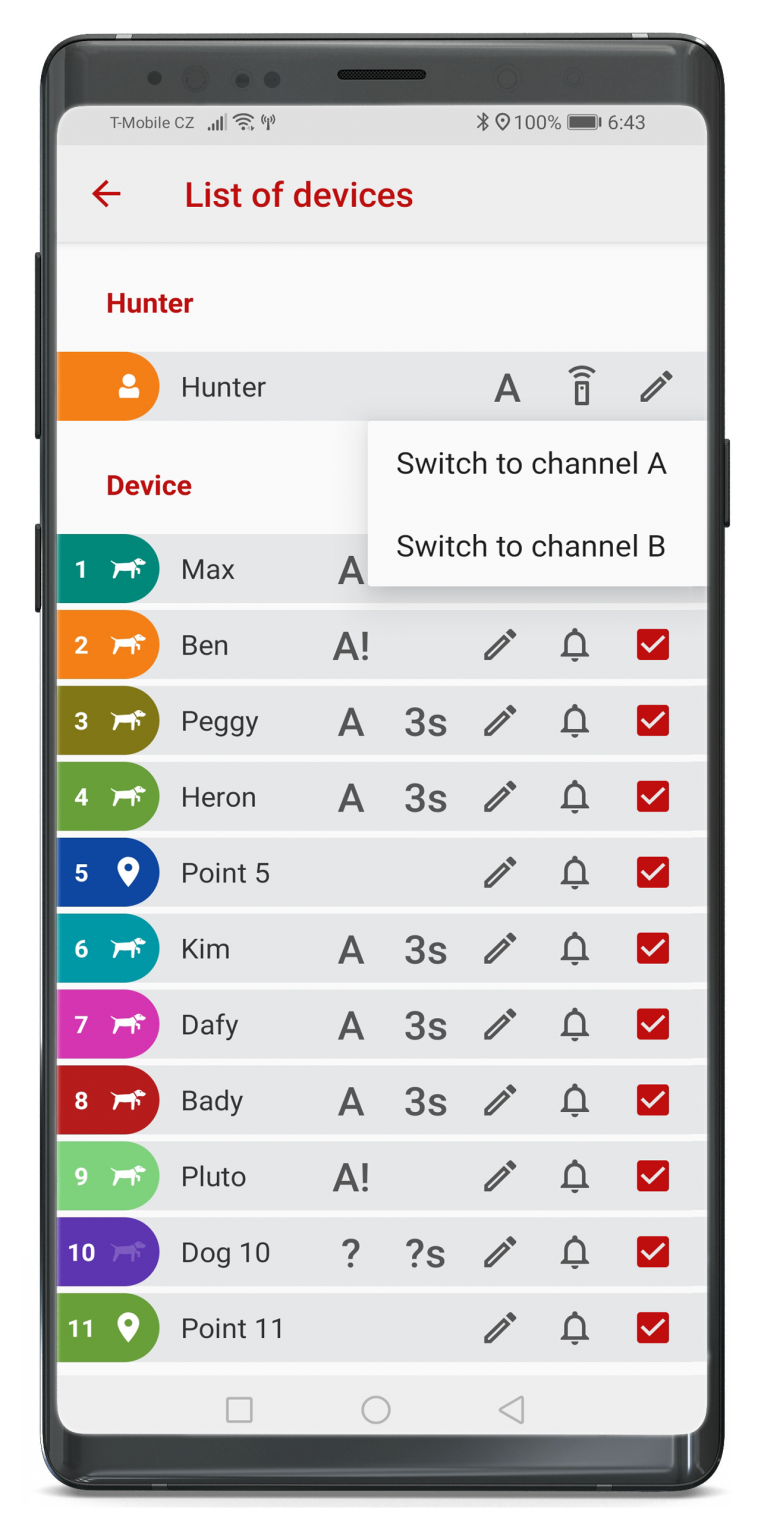
Task: Open the Max device row
Action: [208, 570]
